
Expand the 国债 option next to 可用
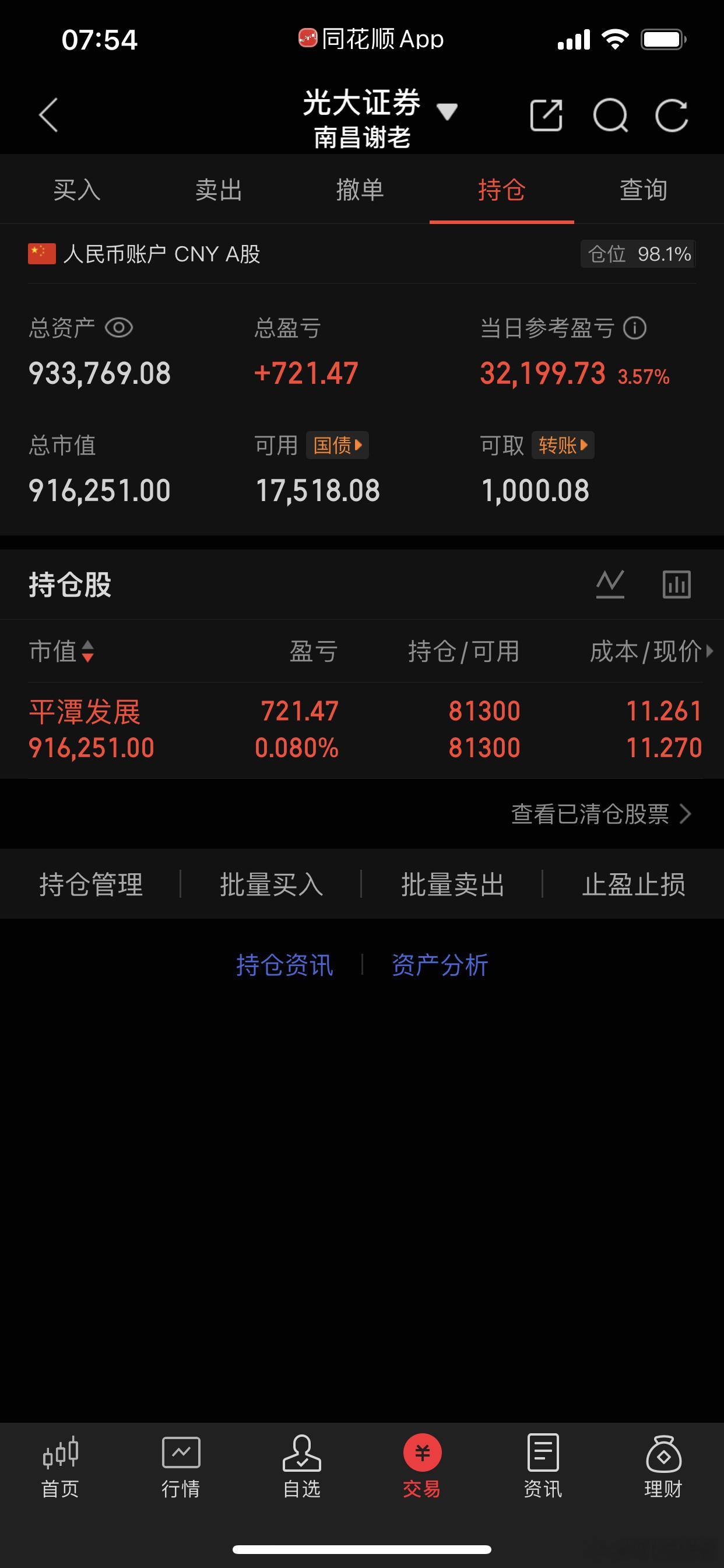335,446
